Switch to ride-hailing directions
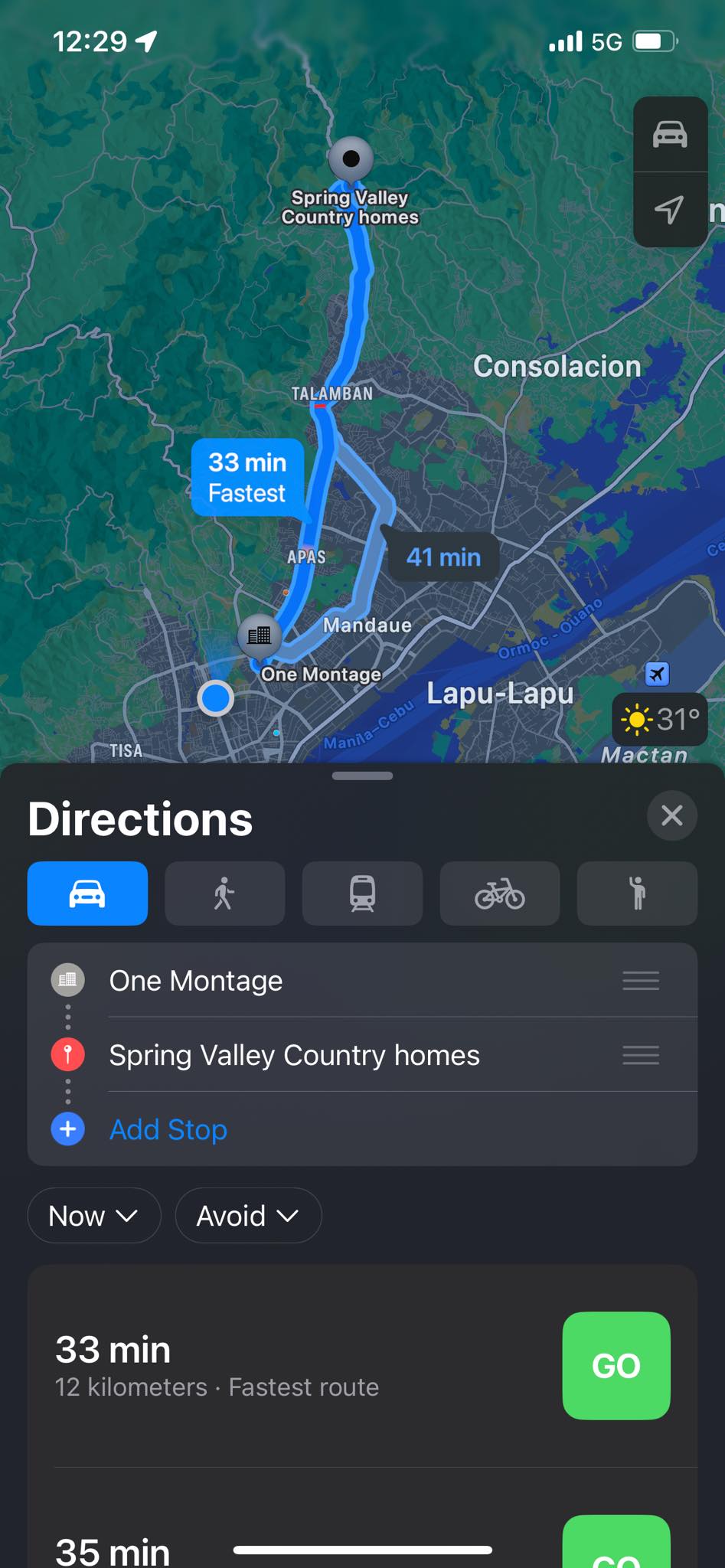 click(x=636, y=893)
